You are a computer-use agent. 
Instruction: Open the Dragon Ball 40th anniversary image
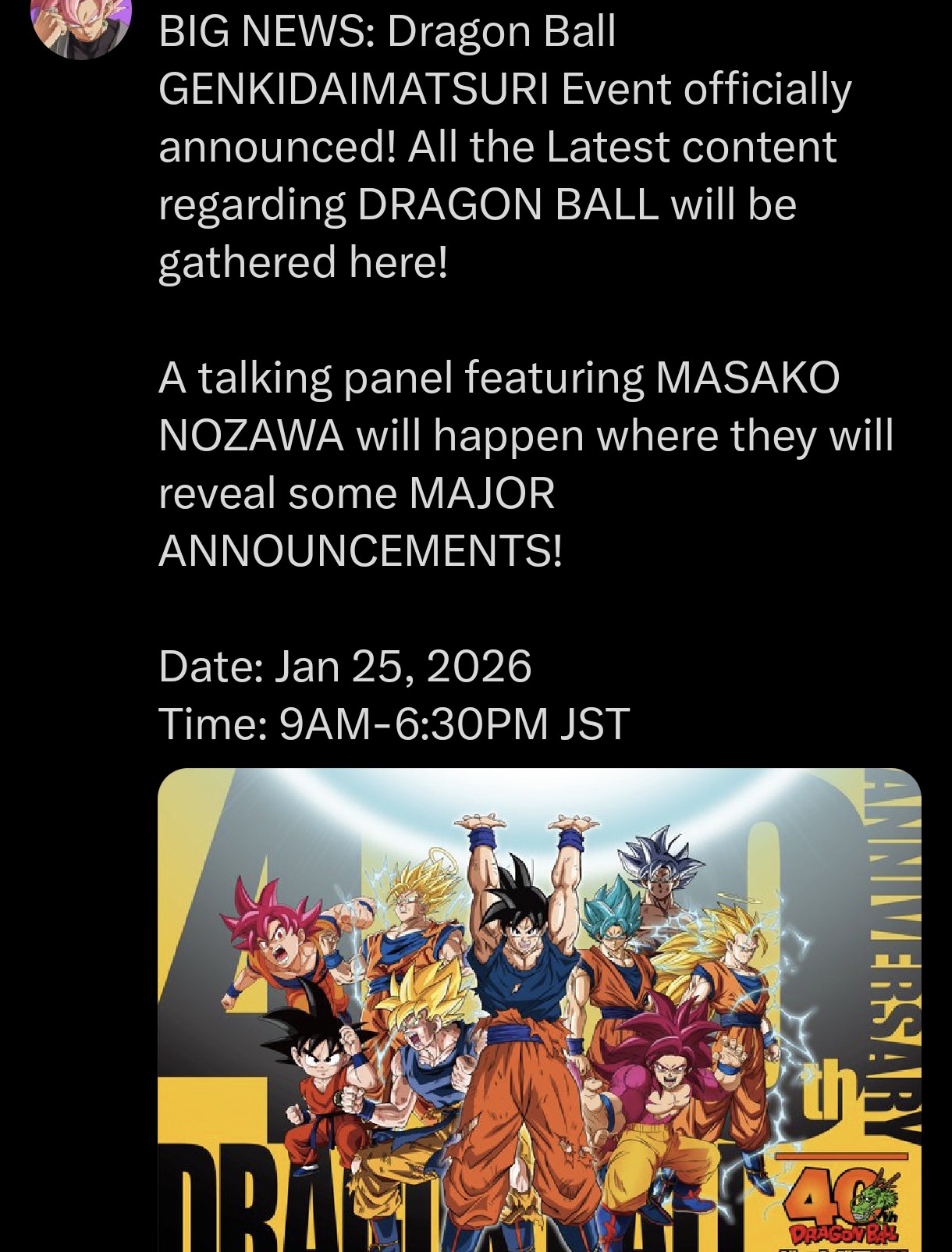[x=538, y=1008]
